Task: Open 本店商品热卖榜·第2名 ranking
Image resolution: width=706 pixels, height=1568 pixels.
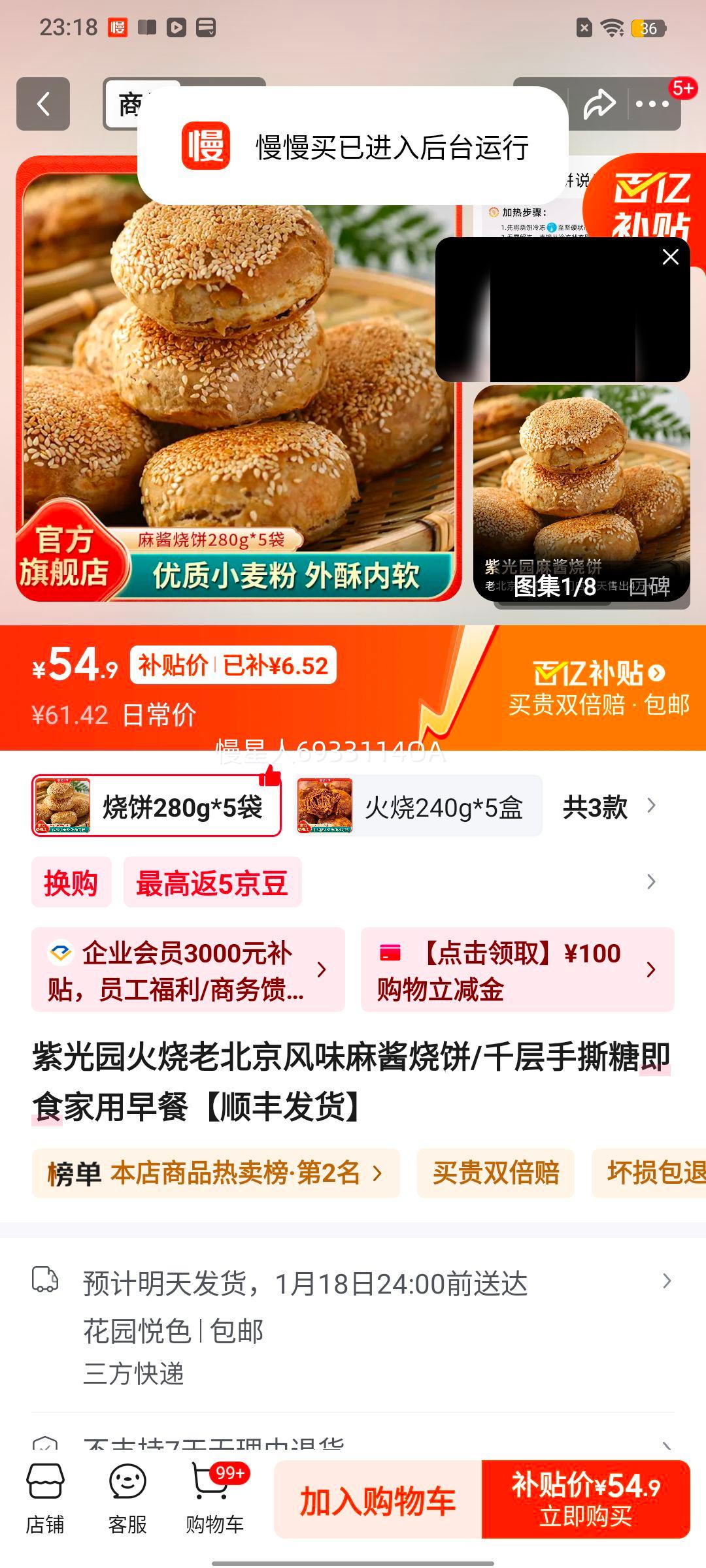Action: (209, 1173)
